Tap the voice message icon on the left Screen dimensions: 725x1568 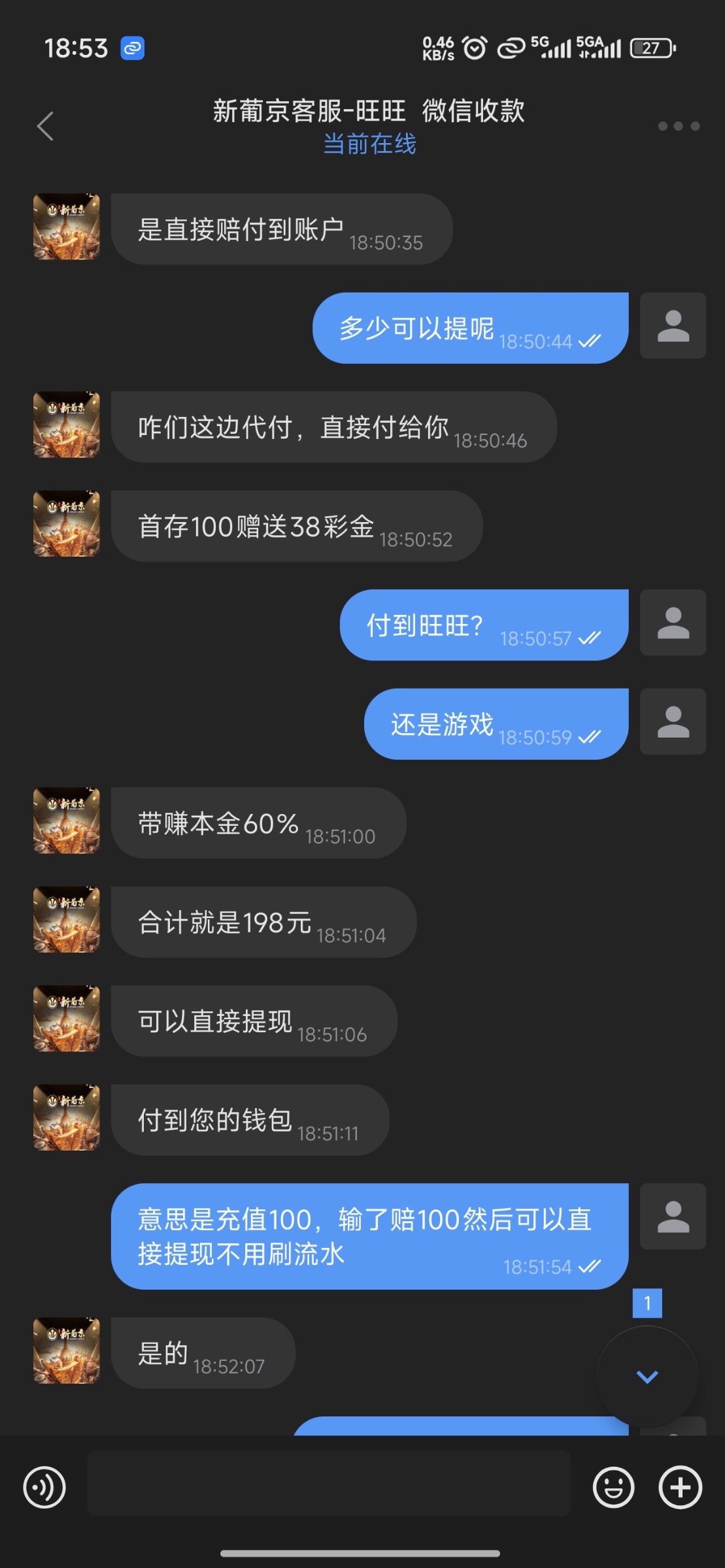(x=43, y=1487)
